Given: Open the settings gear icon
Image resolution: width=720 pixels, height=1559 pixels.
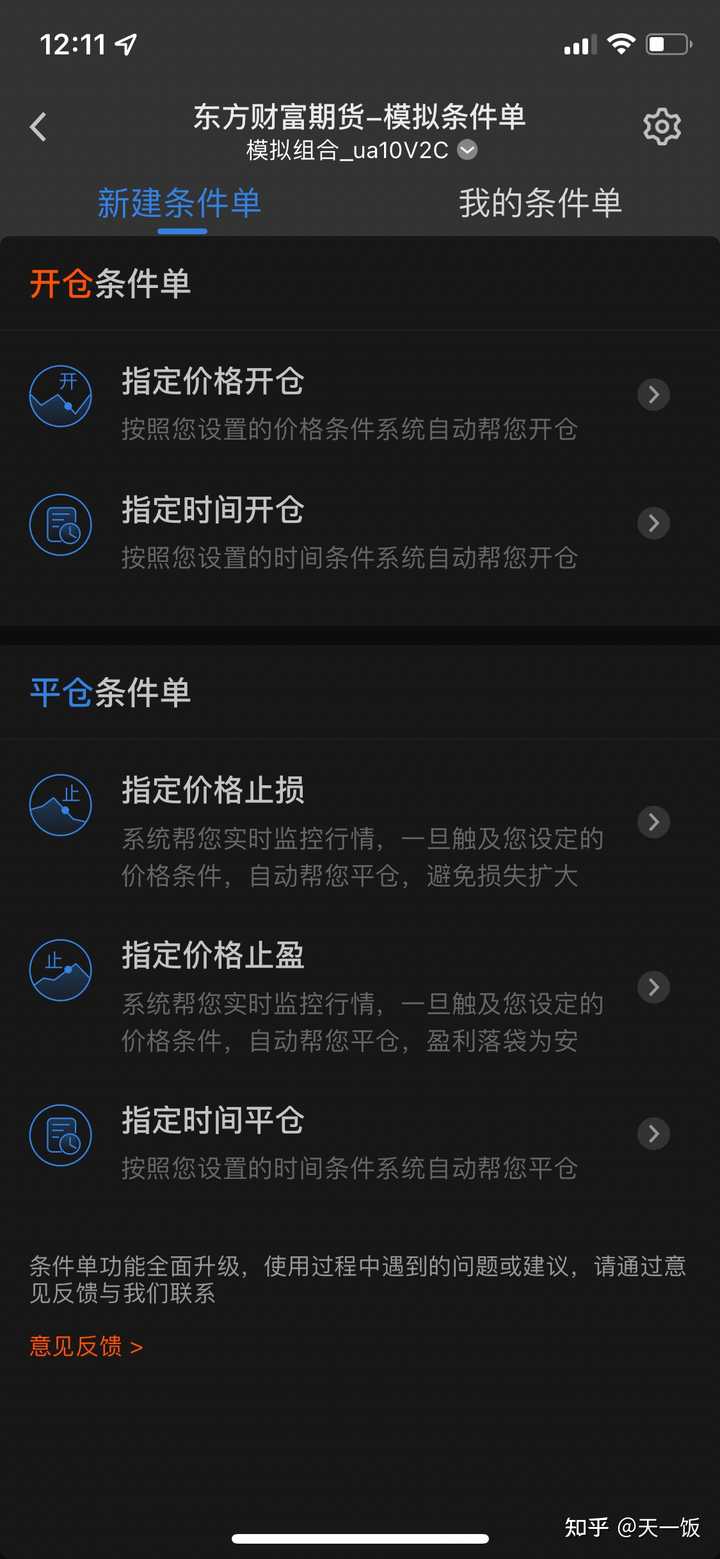Looking at the screenshot, I should point(662,126).
